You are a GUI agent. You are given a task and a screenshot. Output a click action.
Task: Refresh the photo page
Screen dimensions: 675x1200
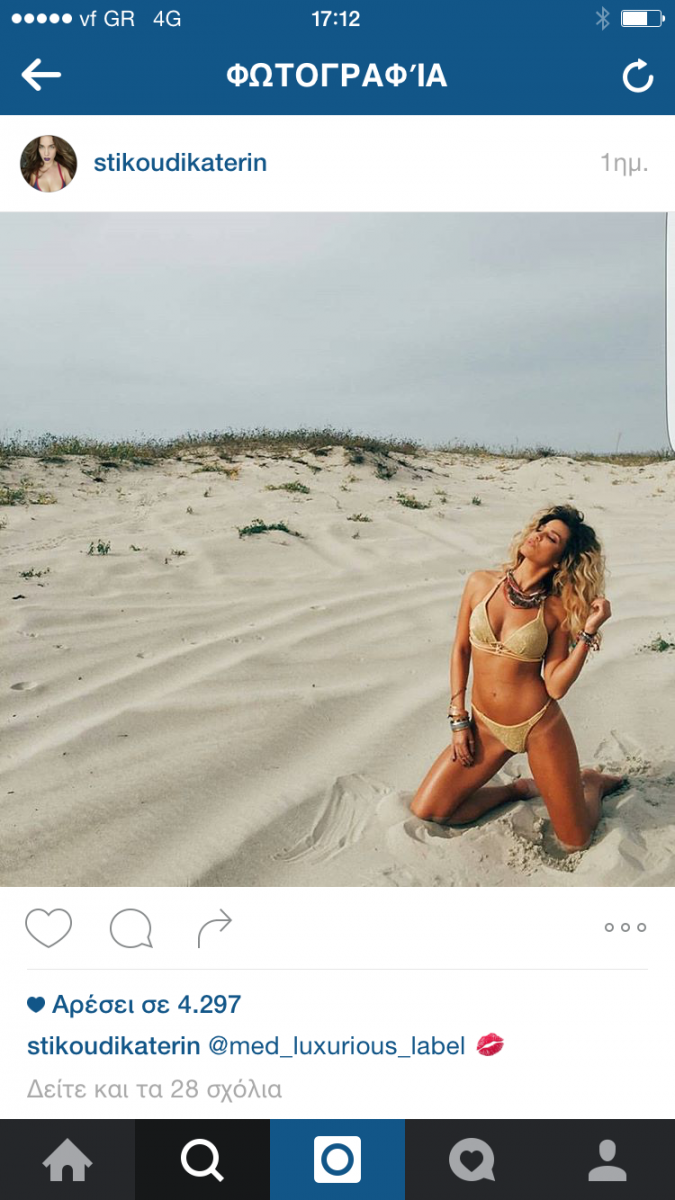637,76
